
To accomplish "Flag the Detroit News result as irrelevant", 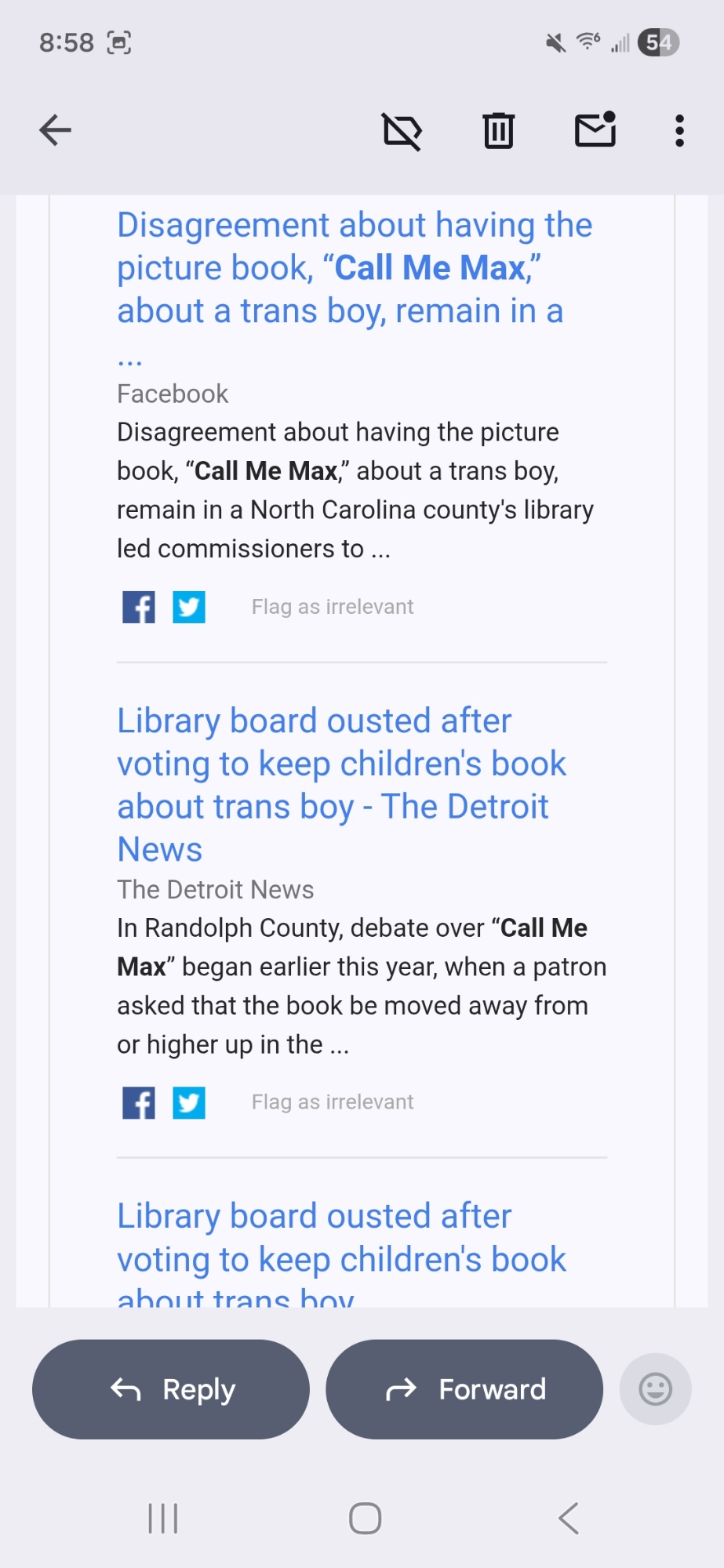I will 332,1102.
